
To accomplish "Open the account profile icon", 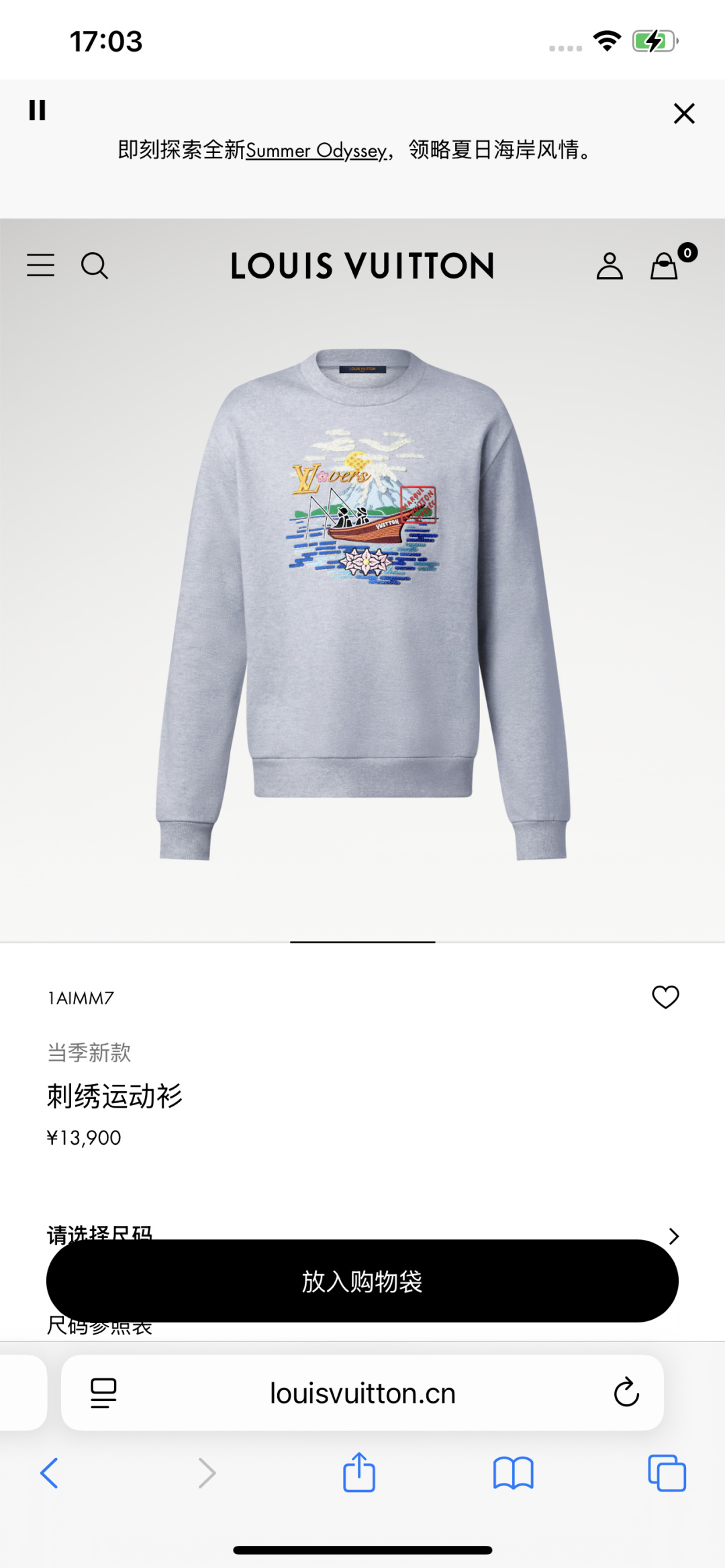I will pos(610,266).
